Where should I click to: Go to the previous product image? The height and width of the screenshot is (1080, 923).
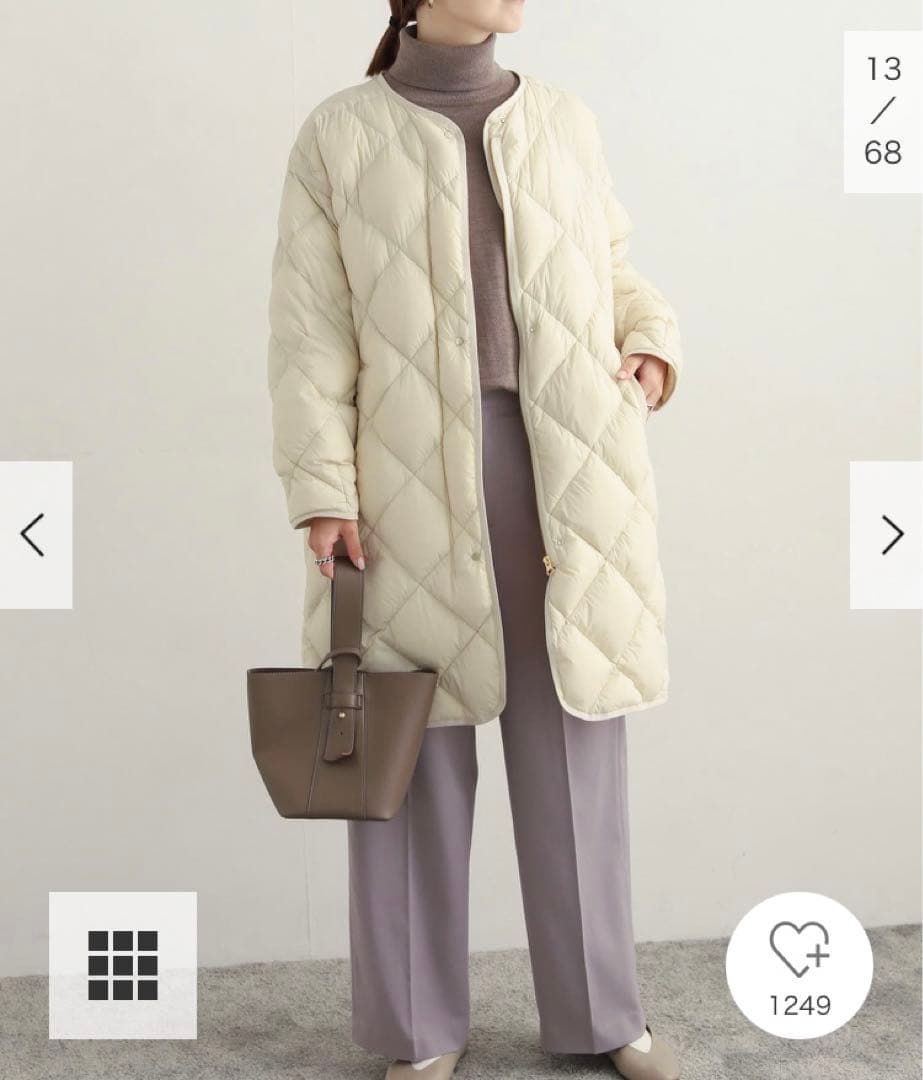[x=34, y=535]
